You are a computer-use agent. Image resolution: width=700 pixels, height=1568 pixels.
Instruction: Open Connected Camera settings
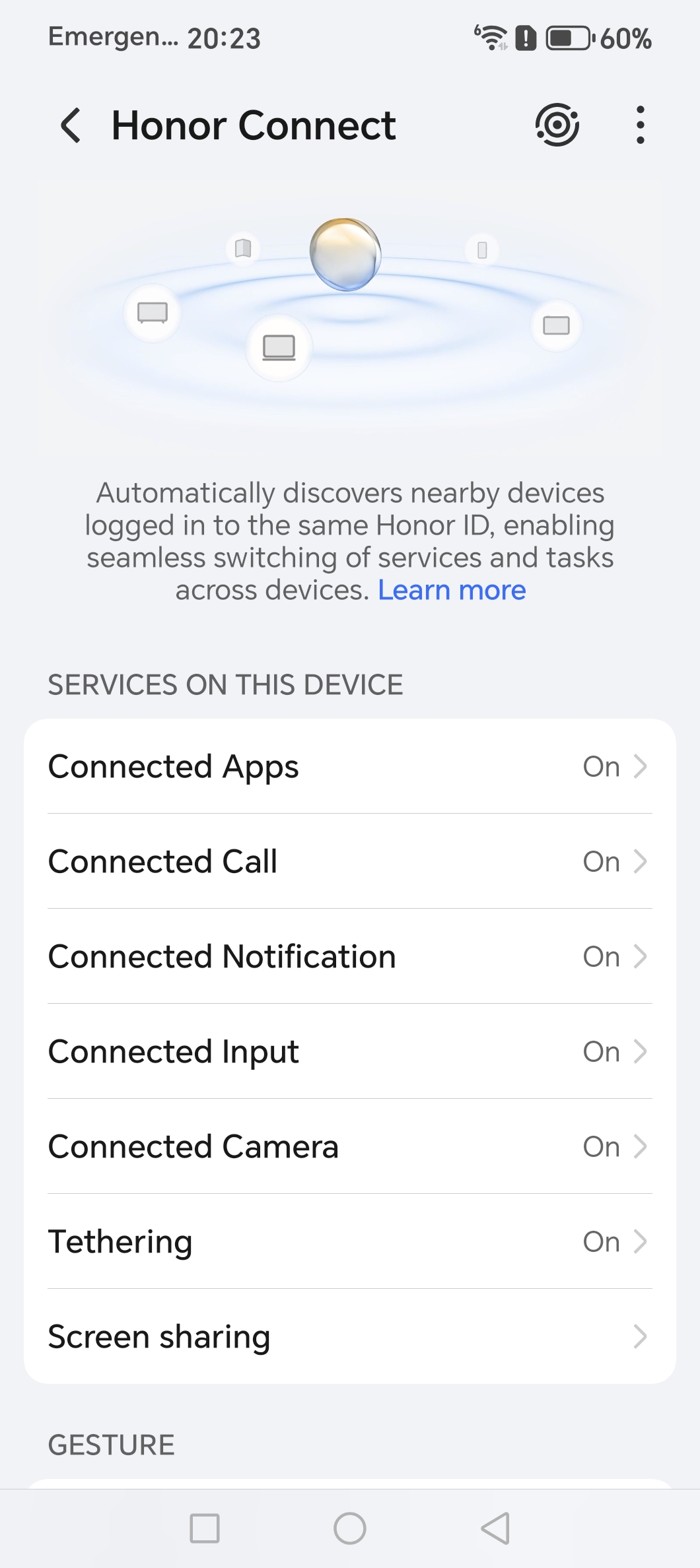pos(350,1146)
